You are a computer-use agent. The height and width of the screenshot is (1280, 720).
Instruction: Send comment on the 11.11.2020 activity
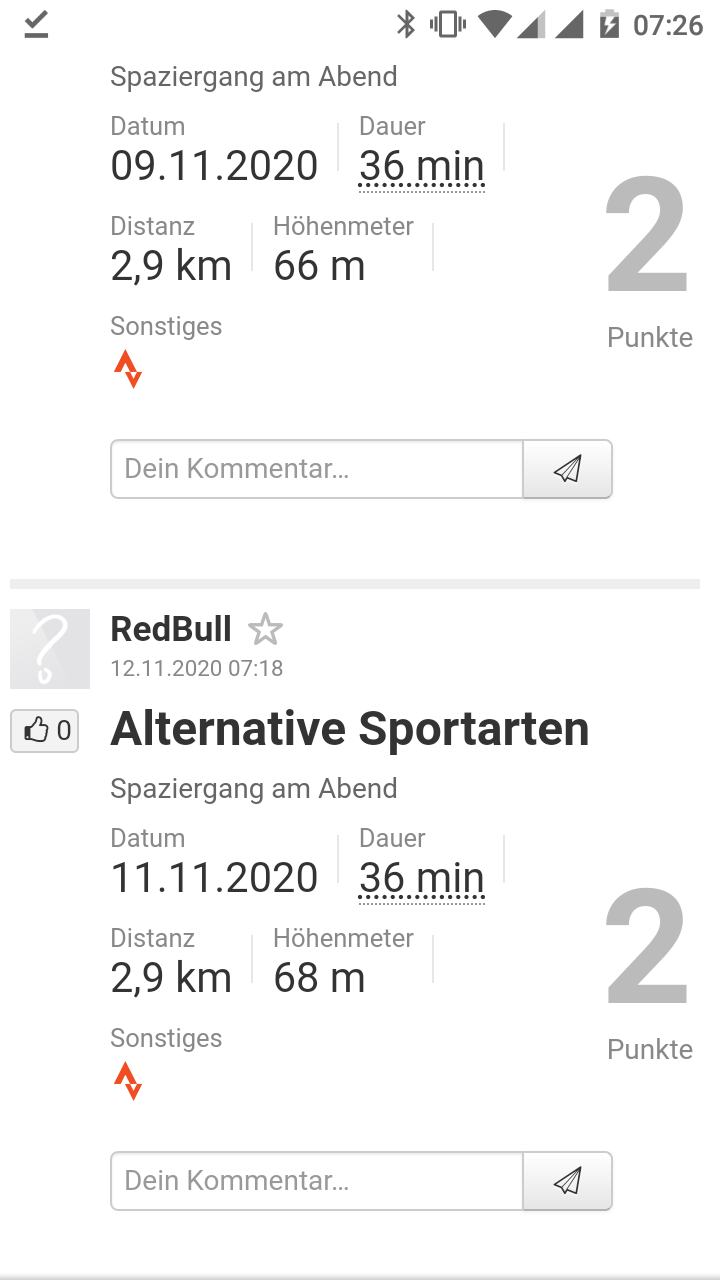567,1181
